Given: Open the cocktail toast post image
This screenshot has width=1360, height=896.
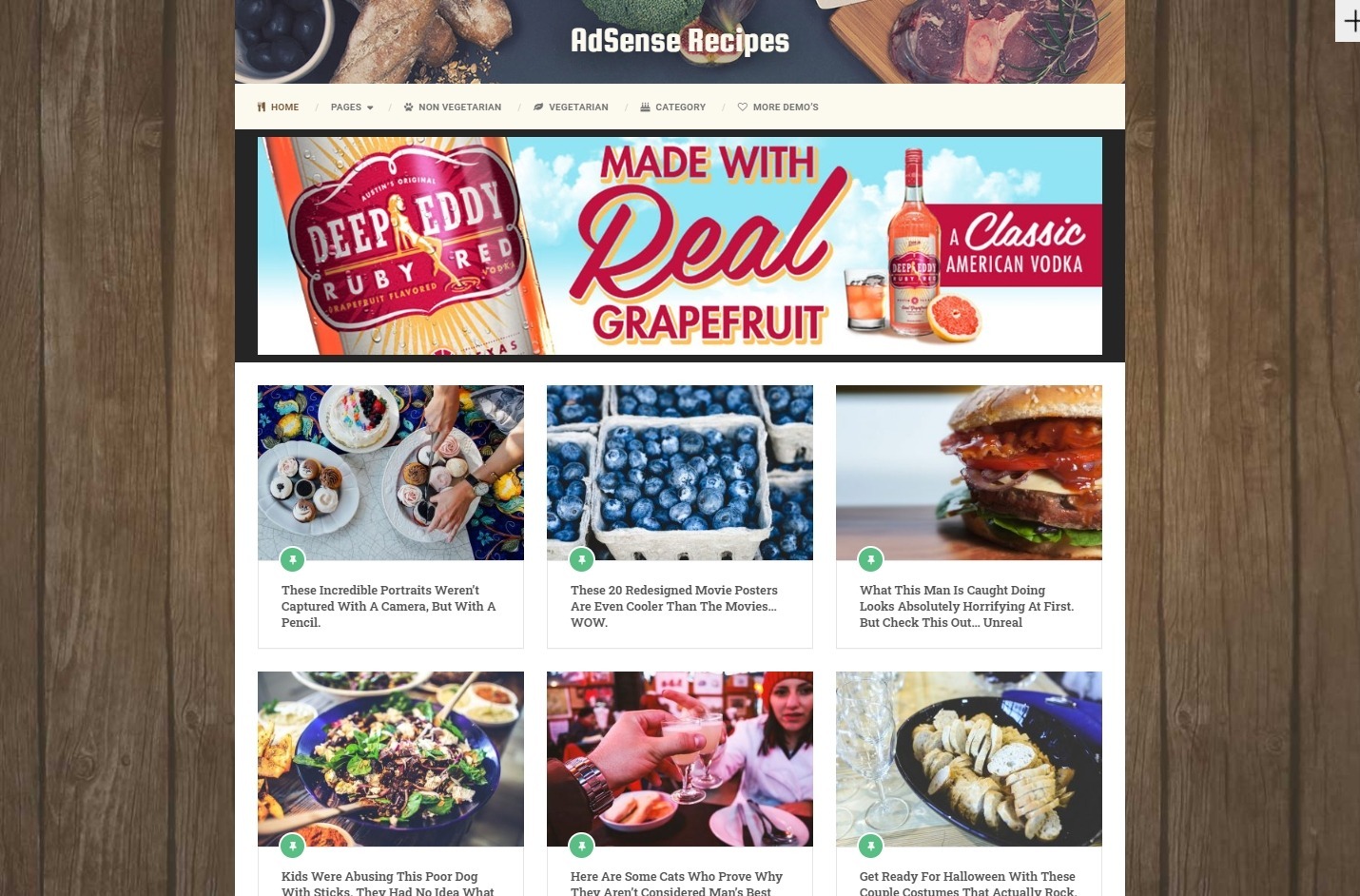Looking at the screenshot, I should pyautogui.click(x=679, y=758).
